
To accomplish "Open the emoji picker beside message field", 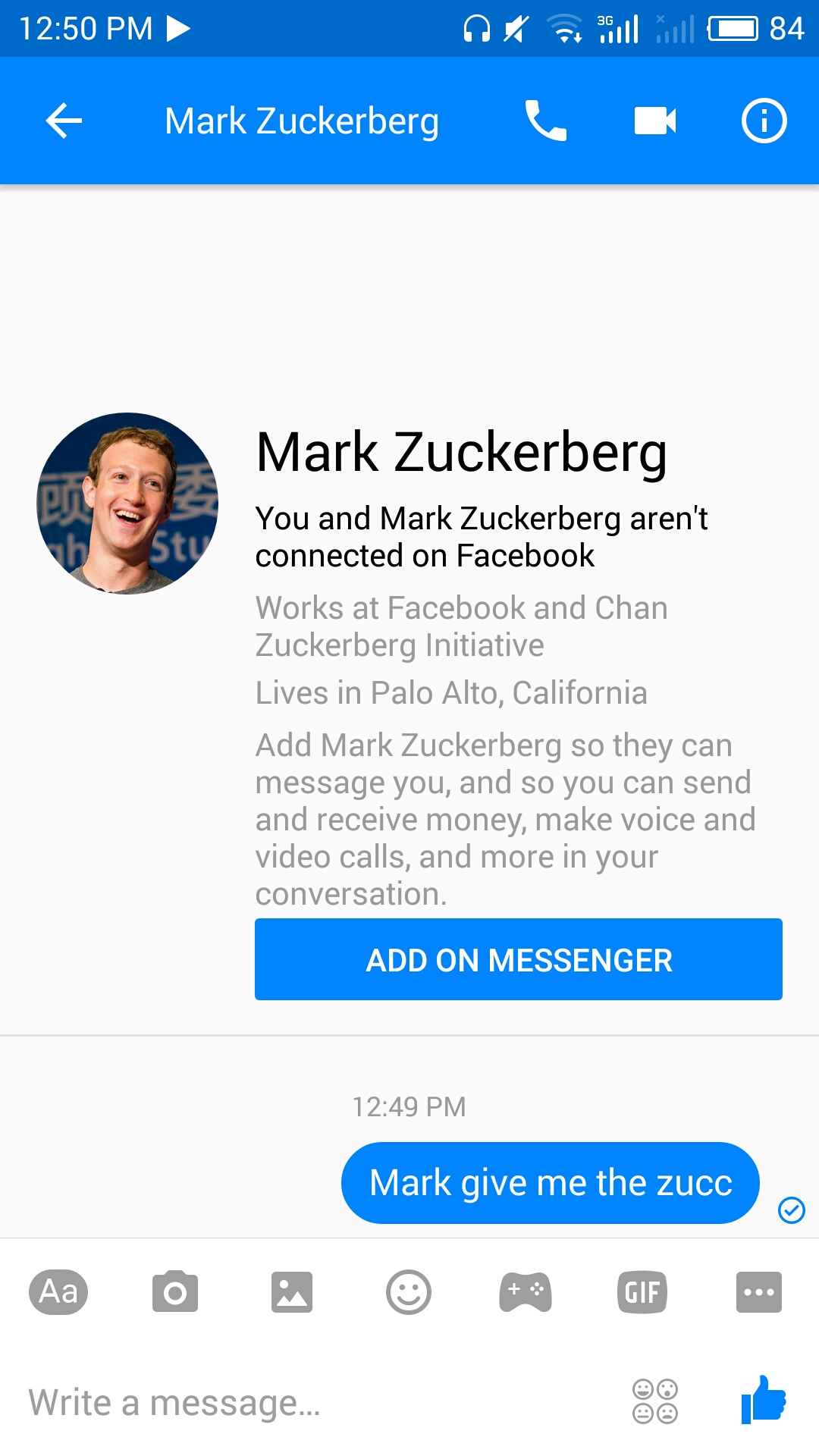I will 655,1401.
